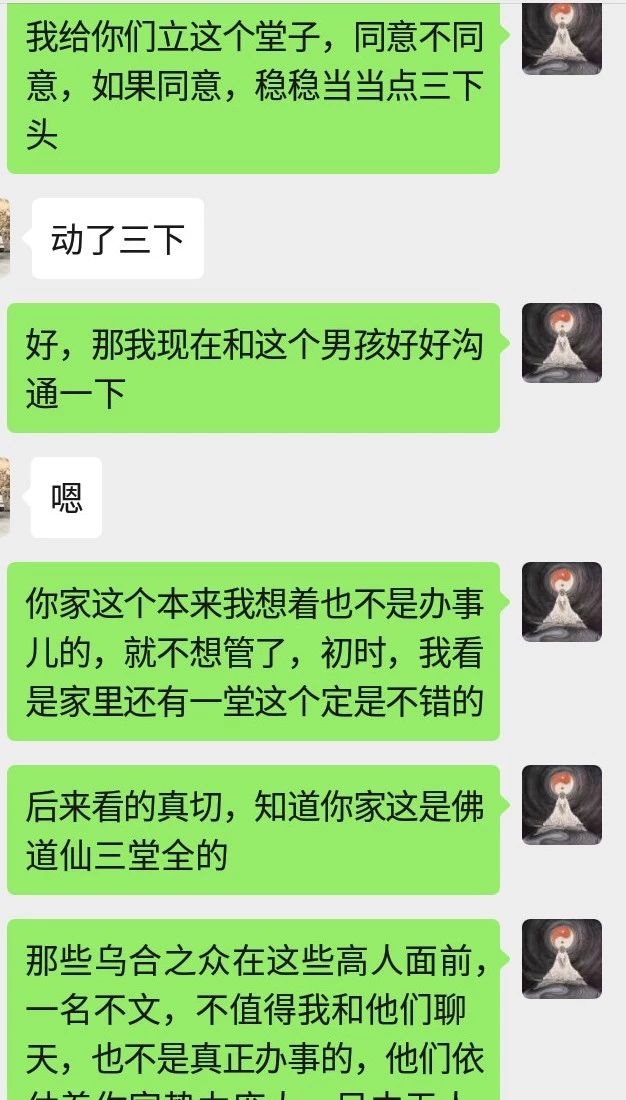Tap contact avatar beside '嗯' reply
626x1100 pixels.
click(4, 497)
